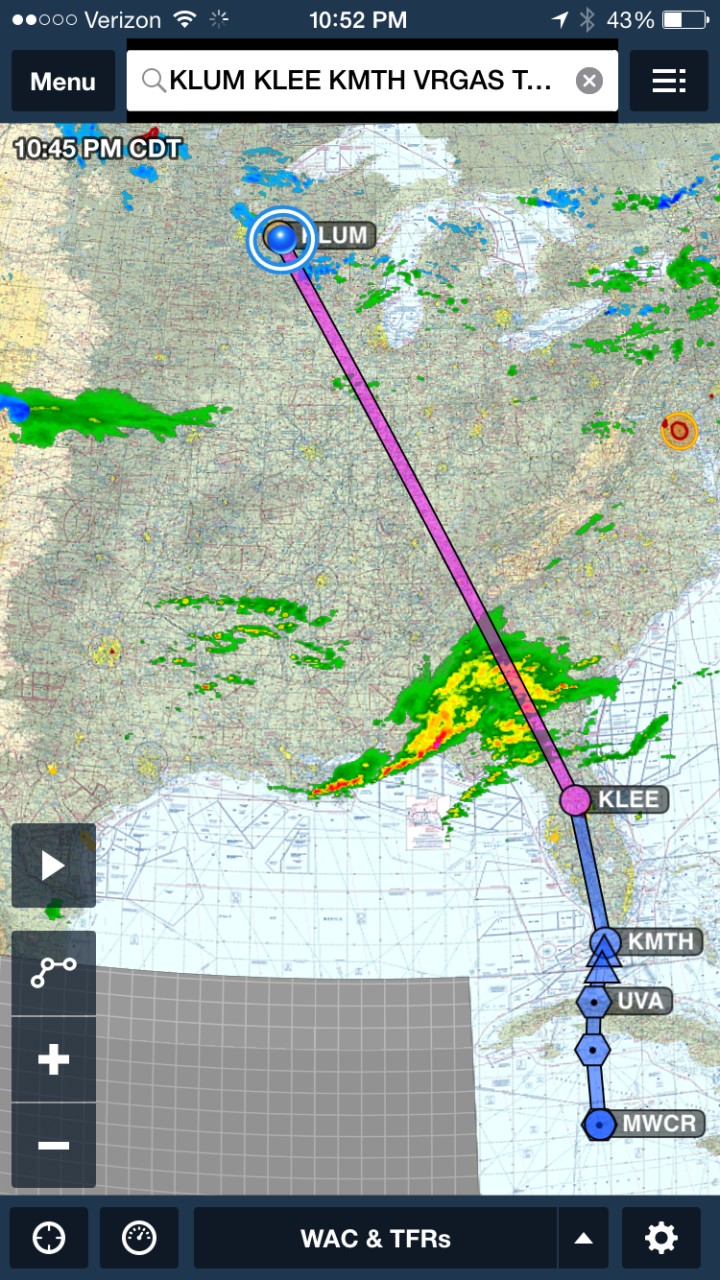Select the UVA waypoint marker
Image resolution: width=720 pixels, height=1280 pixels.
click(595, 1000)
